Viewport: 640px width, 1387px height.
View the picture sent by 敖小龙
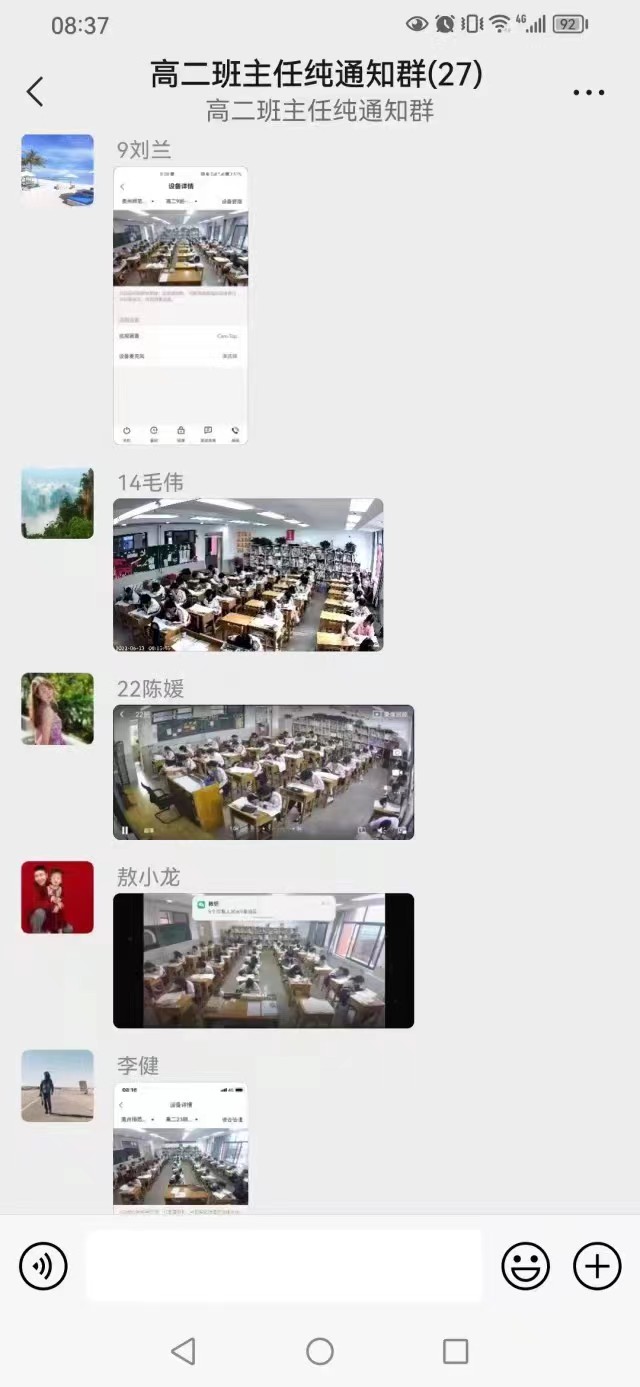[x=263, y=960]
